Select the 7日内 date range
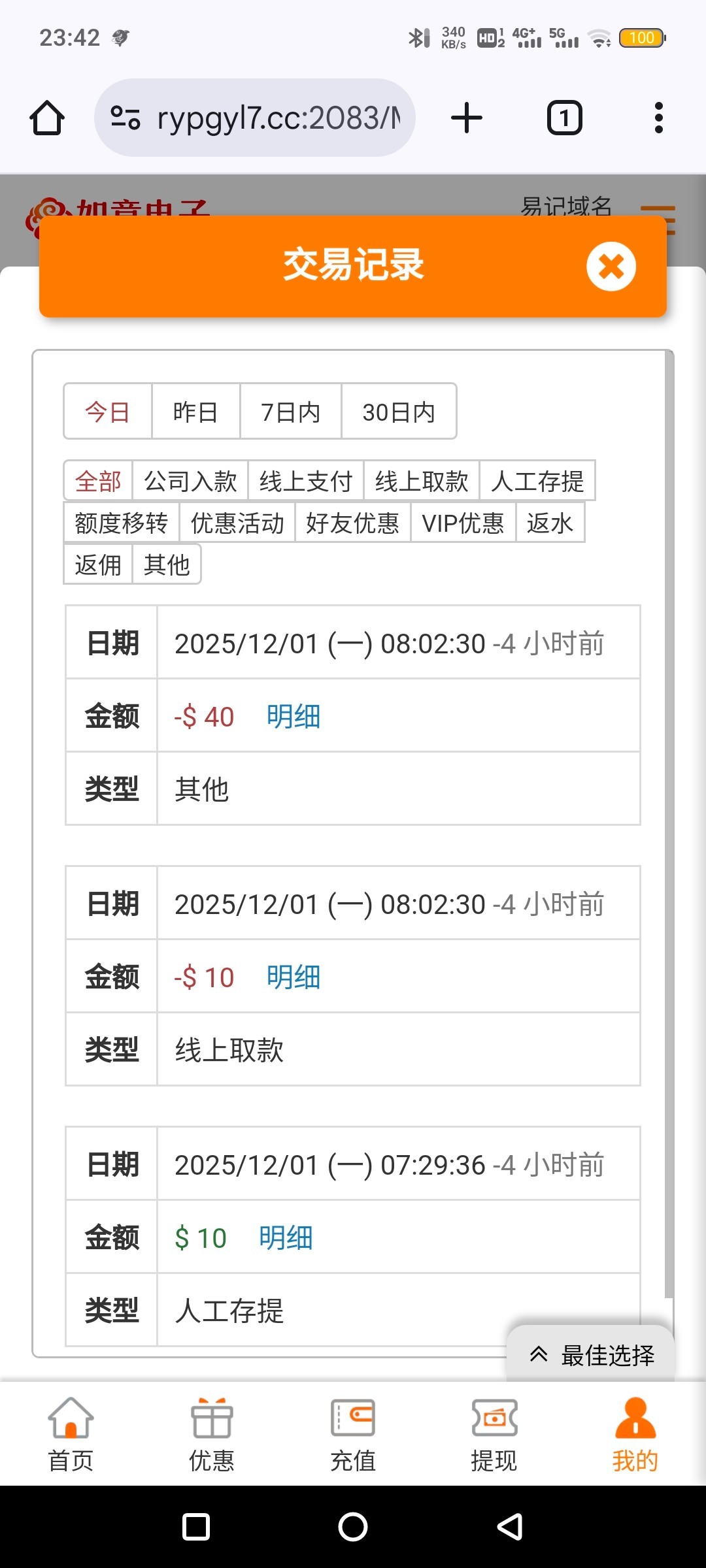This screenshot has width=706, height=1568. click(290, 412)
